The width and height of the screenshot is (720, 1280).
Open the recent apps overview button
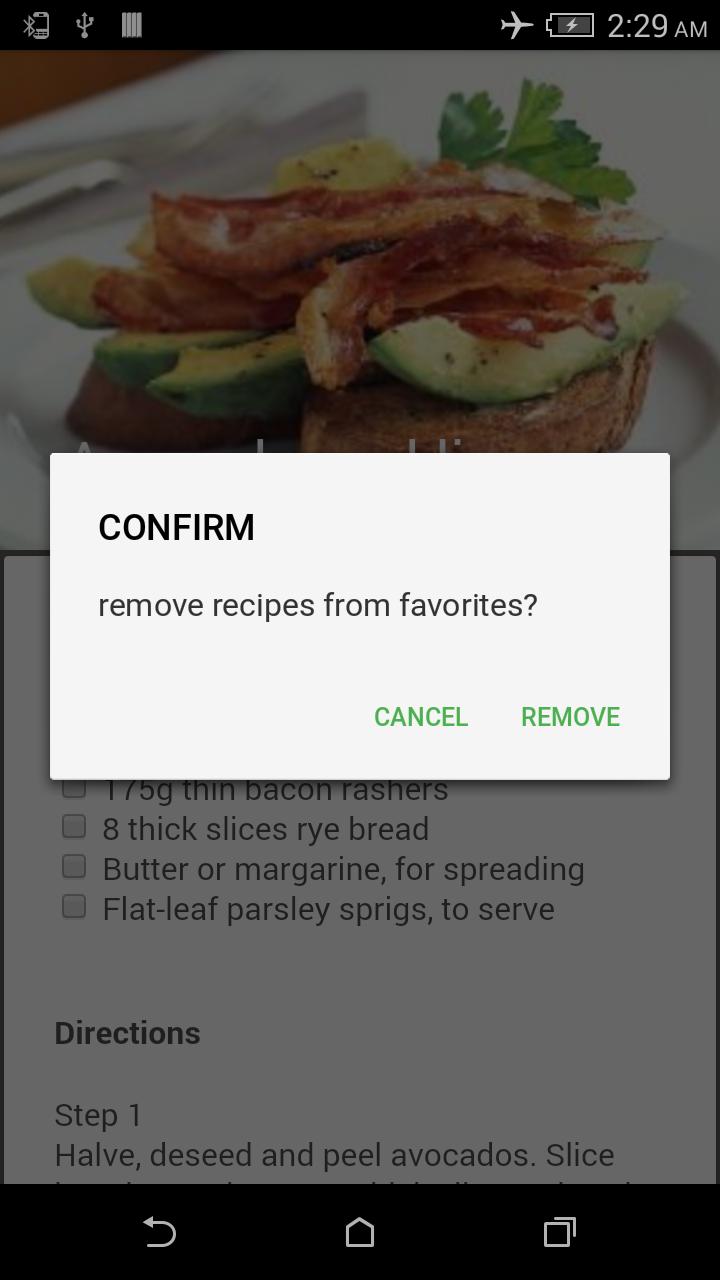560,1233
